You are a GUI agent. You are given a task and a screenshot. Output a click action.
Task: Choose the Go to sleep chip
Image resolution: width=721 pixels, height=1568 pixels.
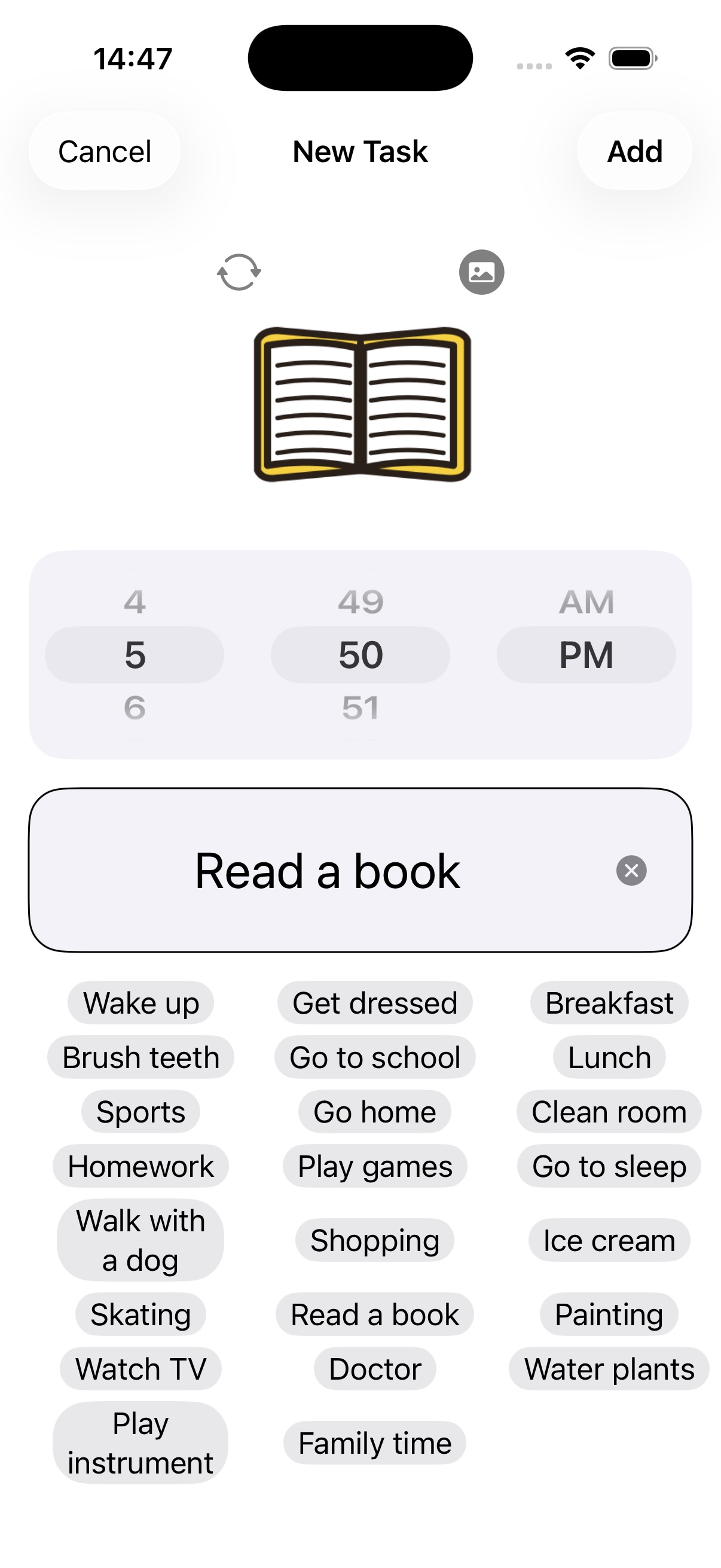click(x=609, y=1166)
